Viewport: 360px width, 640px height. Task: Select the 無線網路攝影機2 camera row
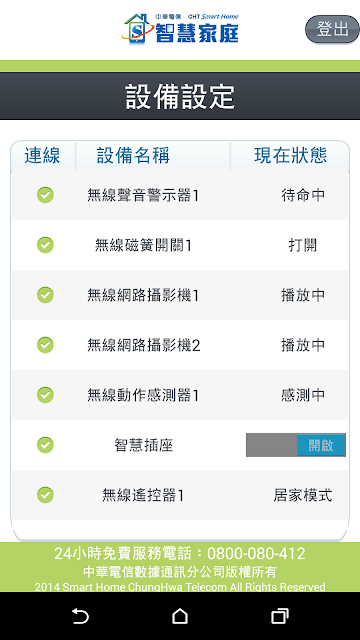[x=180, y=345]
